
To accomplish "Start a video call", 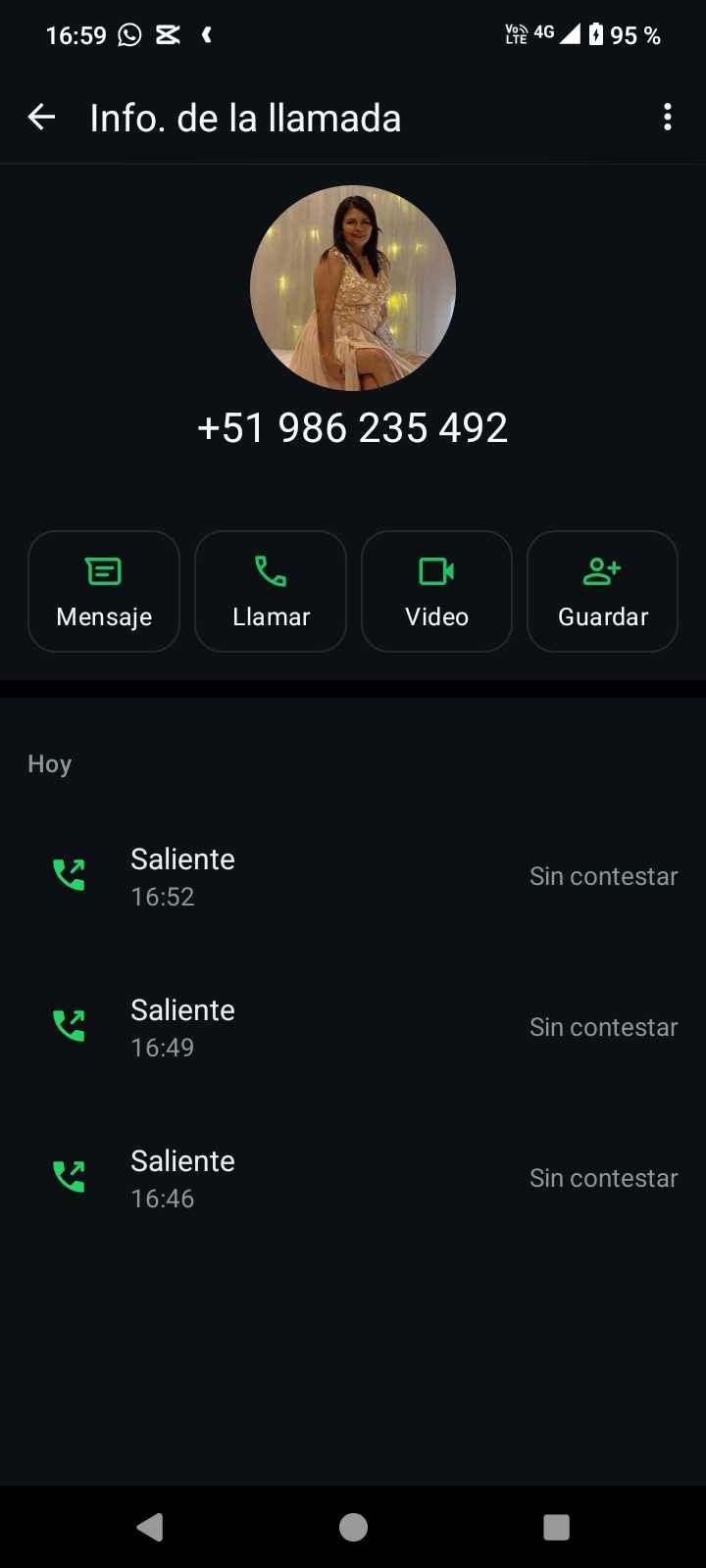I will coord(436,591).
